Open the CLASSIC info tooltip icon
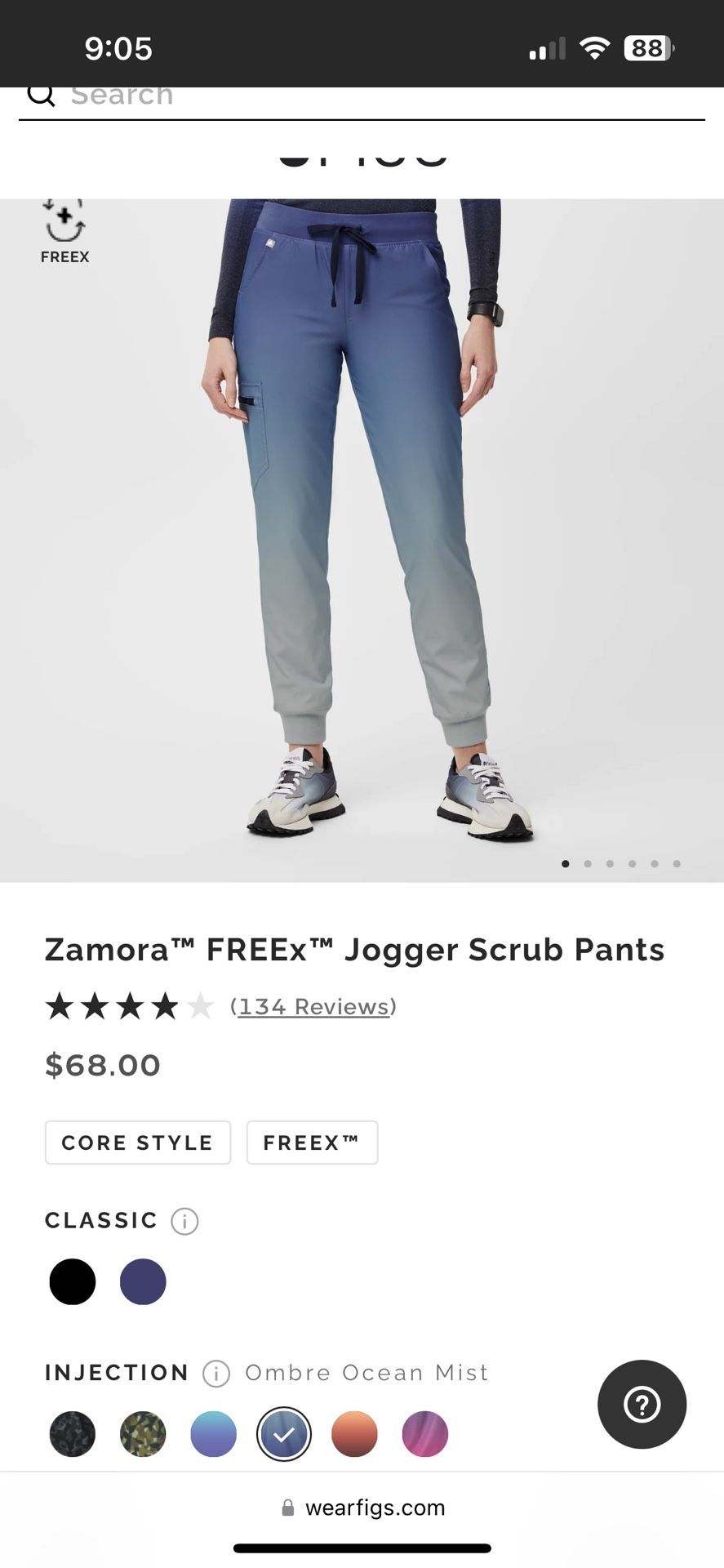The height and width of the screenshot is (1568, 724). 185,1221
